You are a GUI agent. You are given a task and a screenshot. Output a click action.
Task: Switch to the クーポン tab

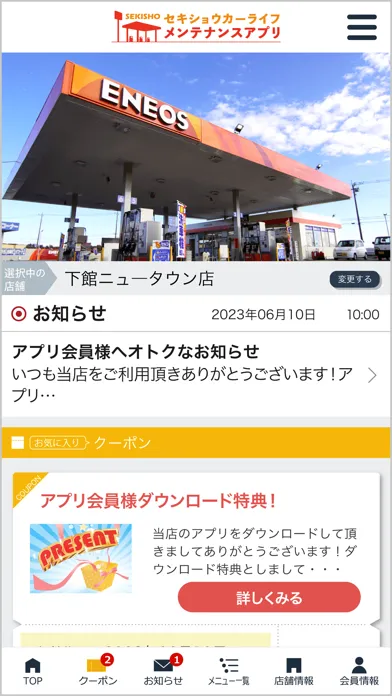point(98,672)
